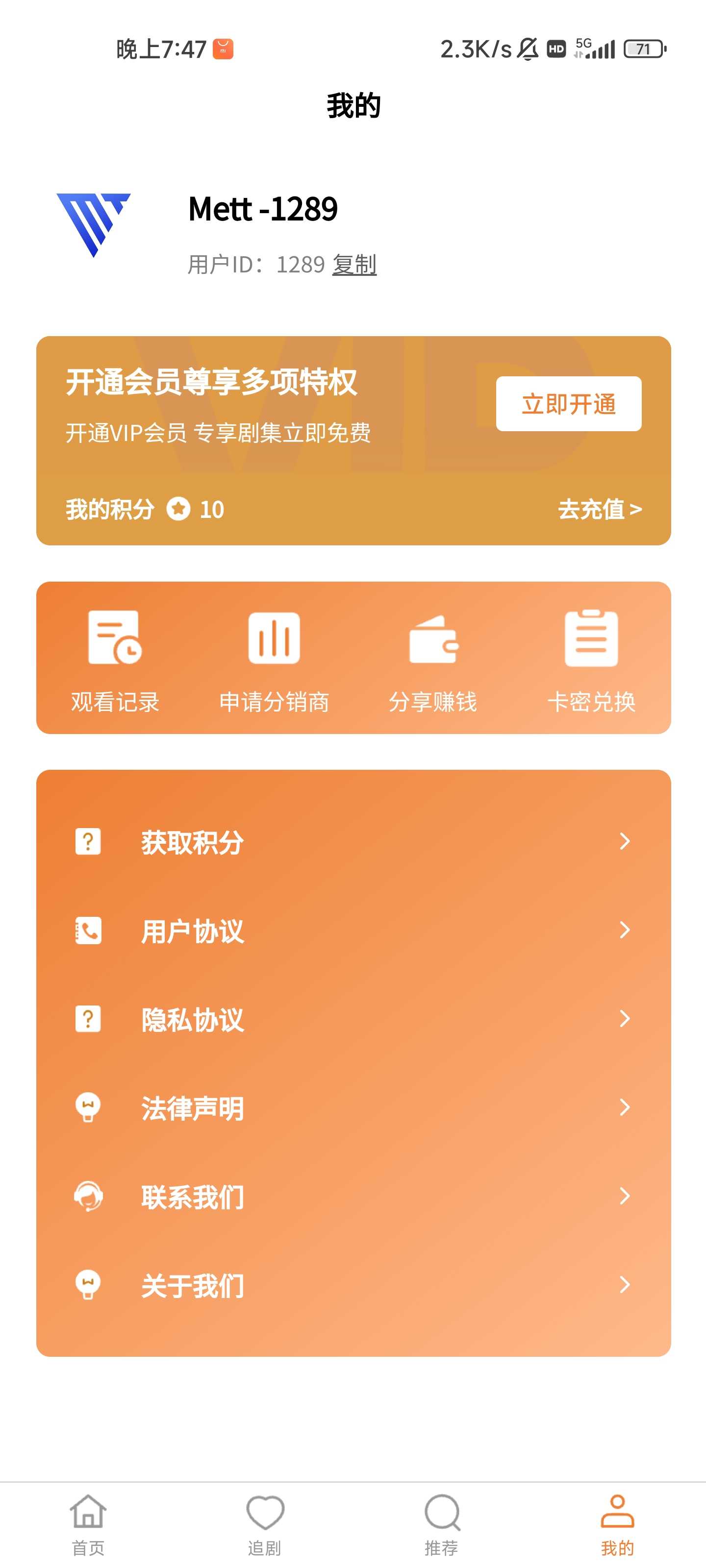The image size is (706, 1568).
Task: Open 关于我们 about page
Action: click(353, 1286)
